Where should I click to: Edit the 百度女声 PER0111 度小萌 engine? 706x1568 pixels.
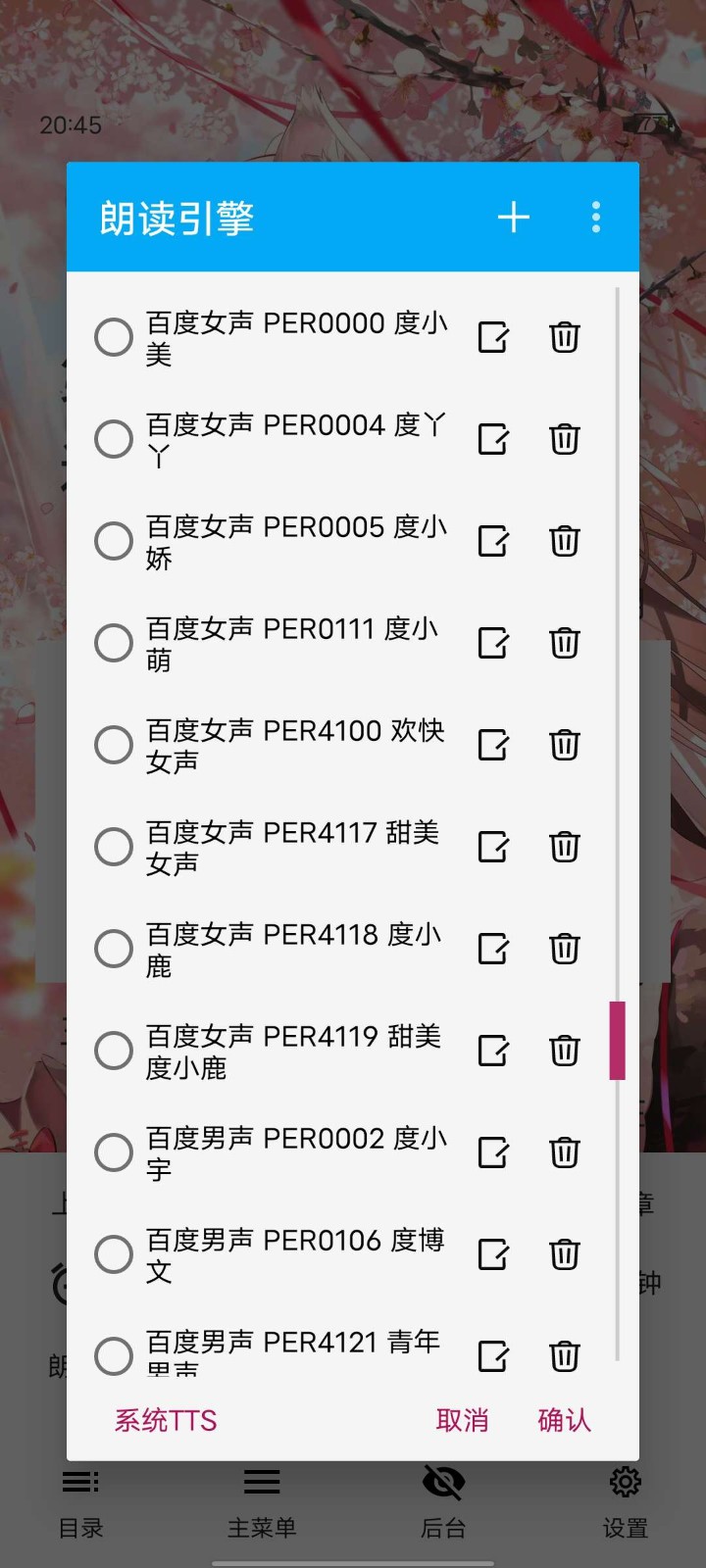click(x=493, y=642)
